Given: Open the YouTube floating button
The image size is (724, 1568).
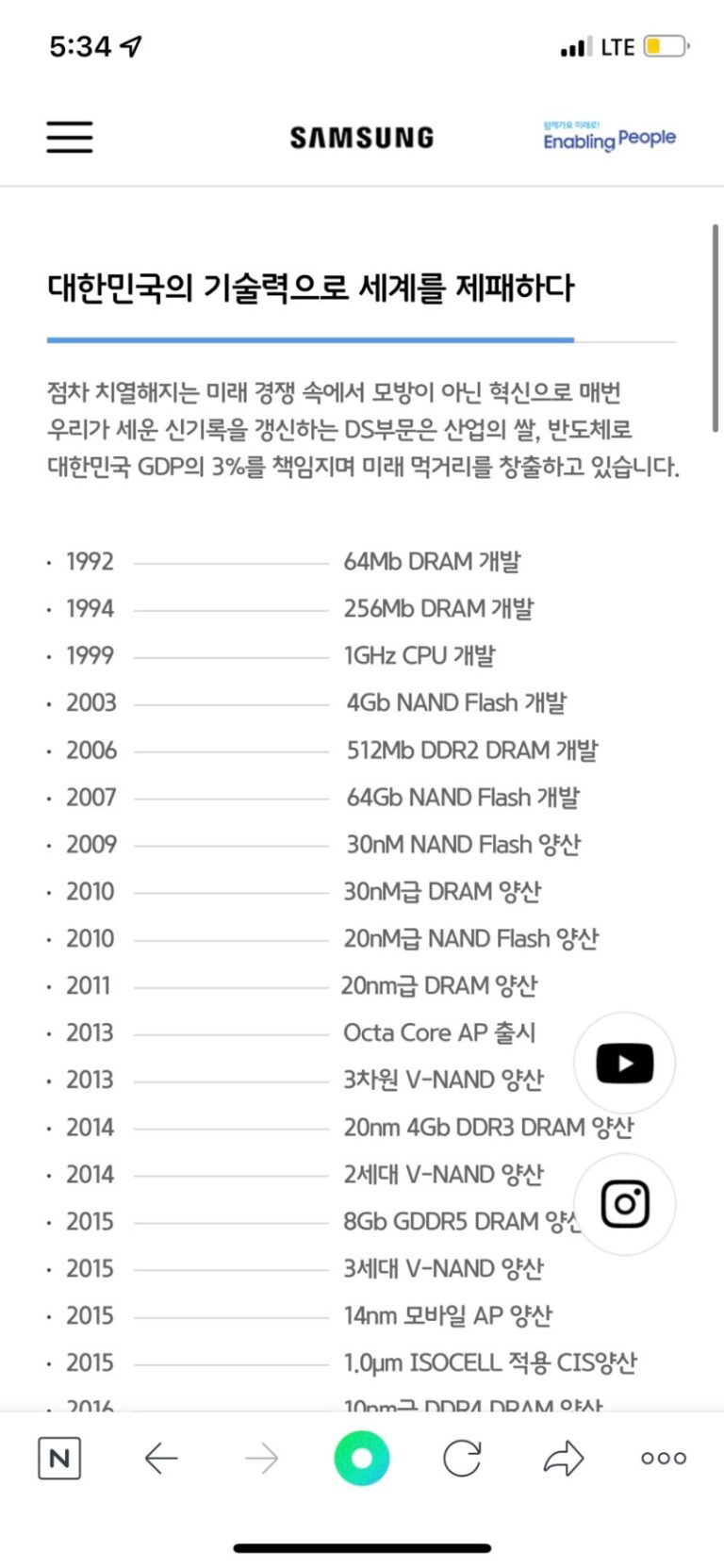Looking at the screenshot, I should click(625, 1064).
